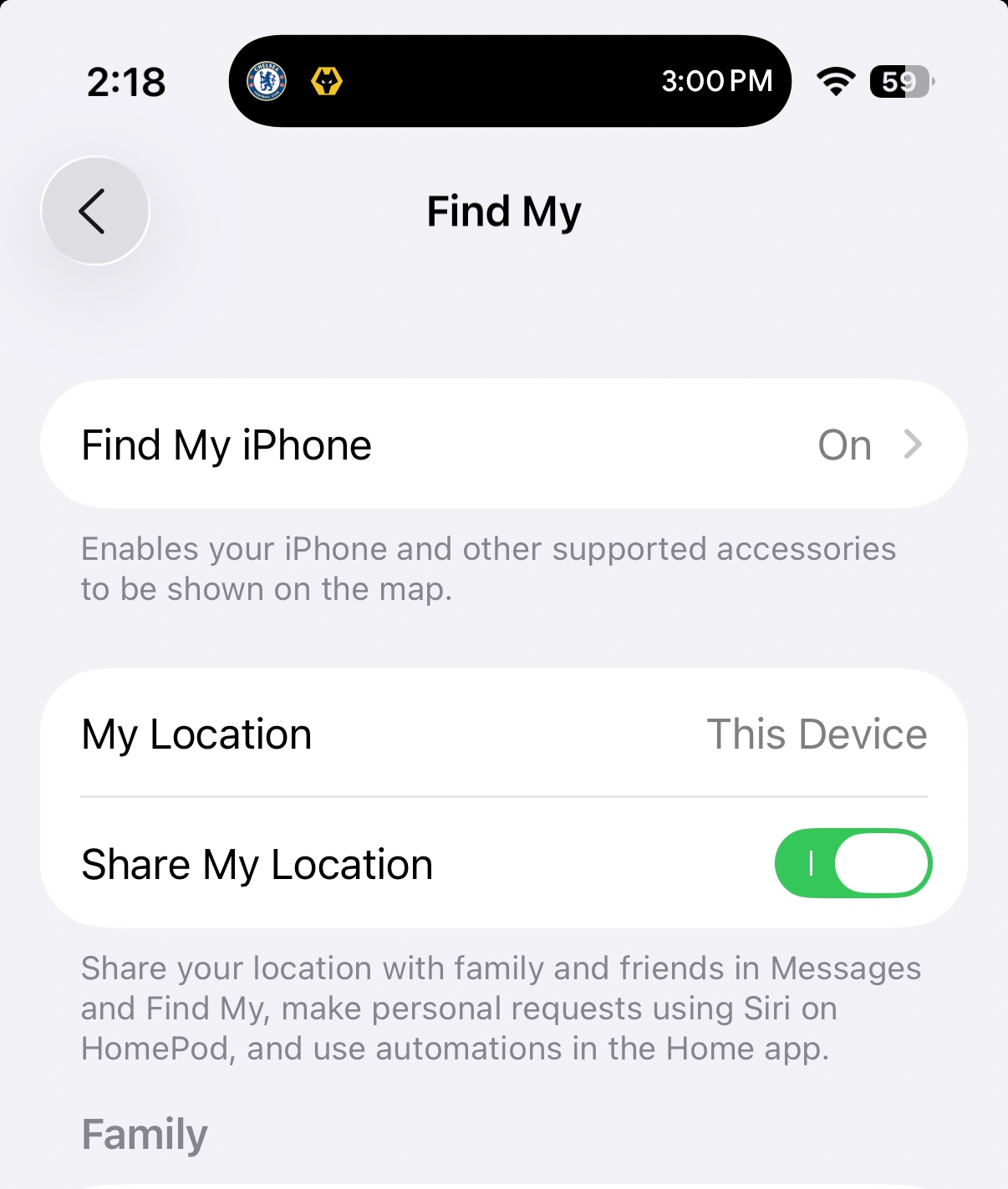Image resolution: width=1008 pixels, height=1189 pixels.
Task: Go back from the Find My screen
Action: [95, 211]
